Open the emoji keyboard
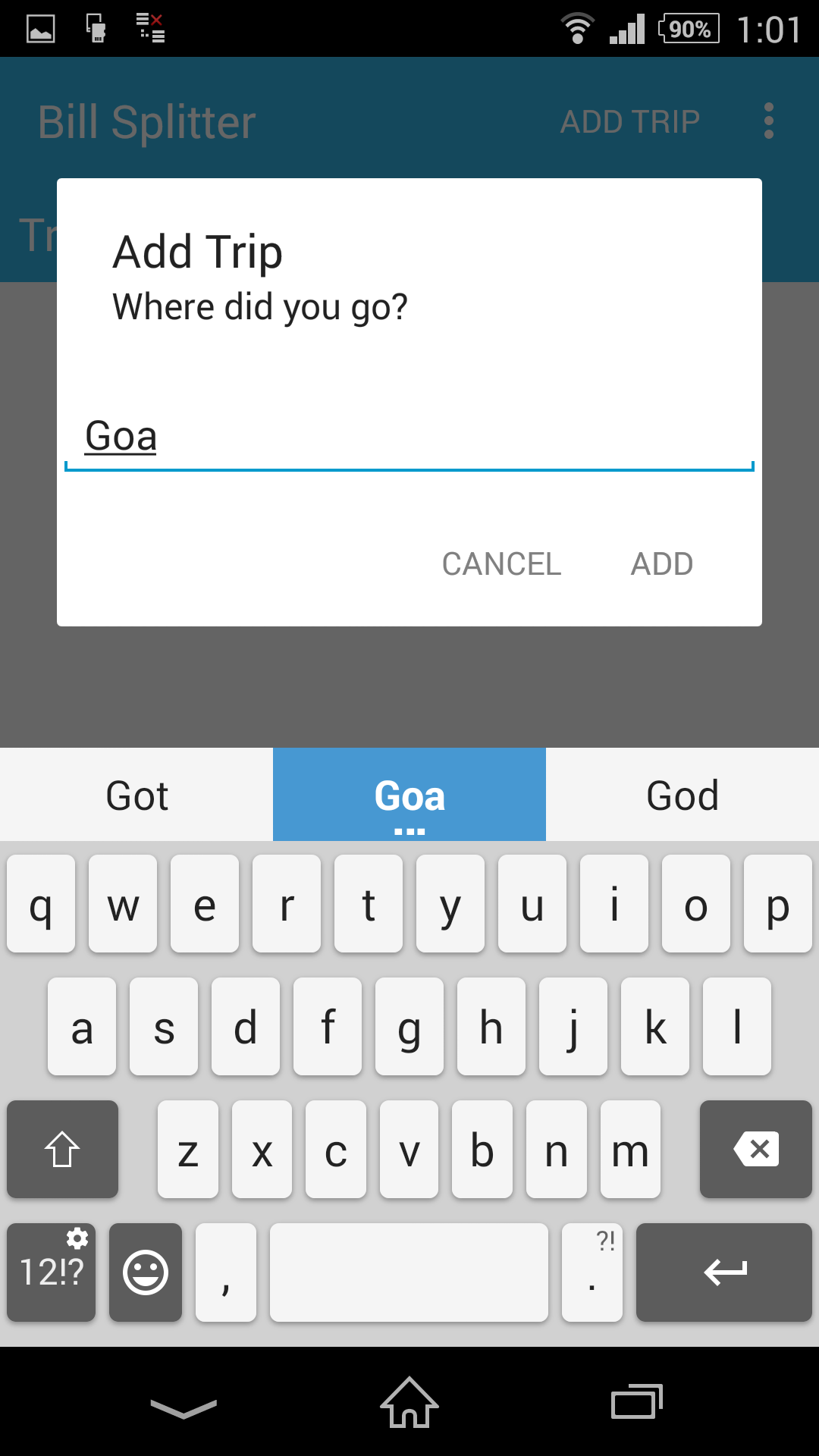This screenshot has width=819, height=1456. [146, 1272]
